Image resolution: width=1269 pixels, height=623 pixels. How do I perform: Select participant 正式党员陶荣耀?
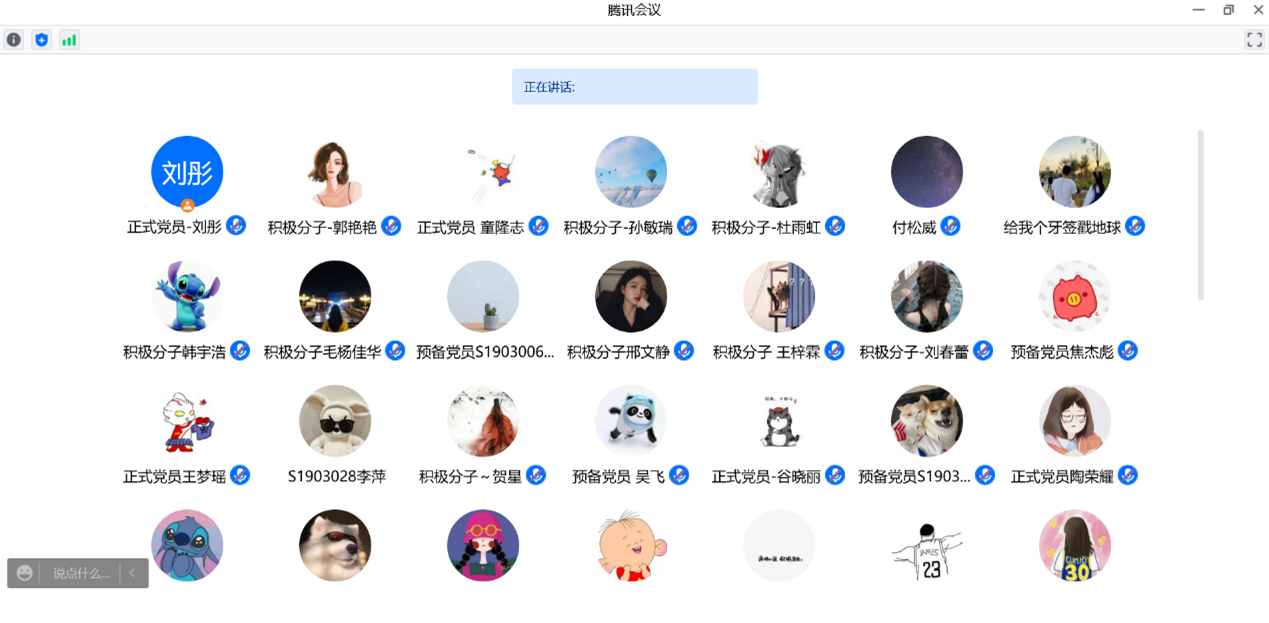coord(1074,422)
